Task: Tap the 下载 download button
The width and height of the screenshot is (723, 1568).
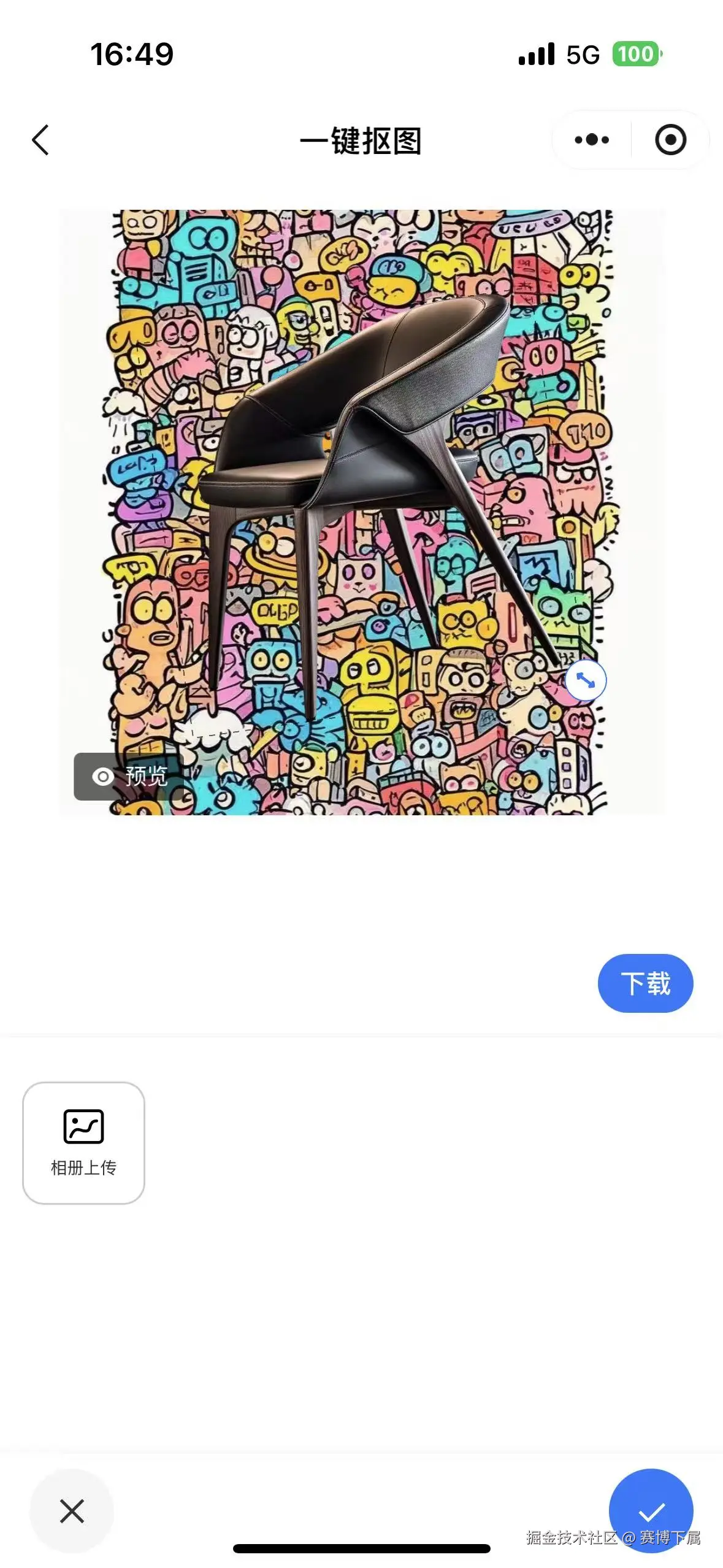Action: tap(645, 982)
